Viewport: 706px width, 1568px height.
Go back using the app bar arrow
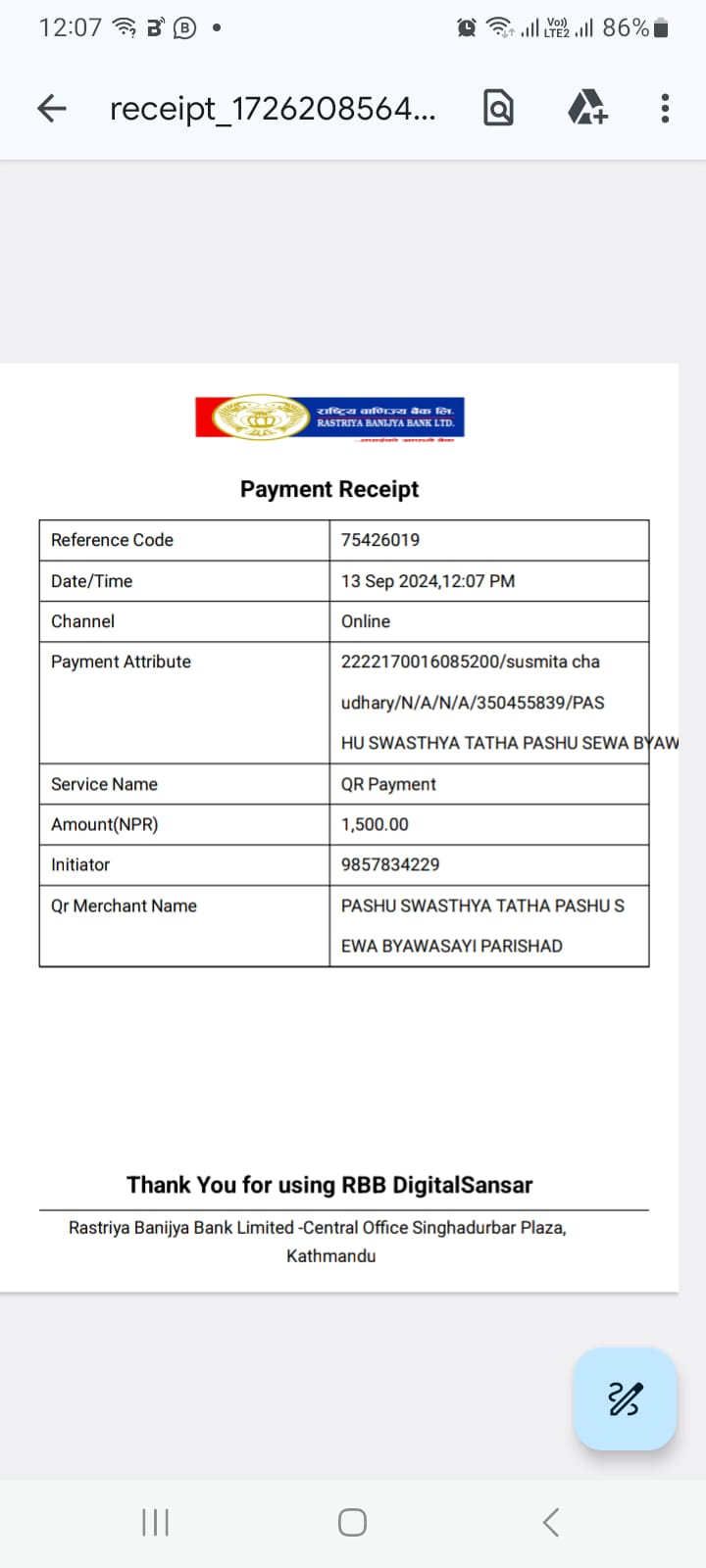(52, 108)
